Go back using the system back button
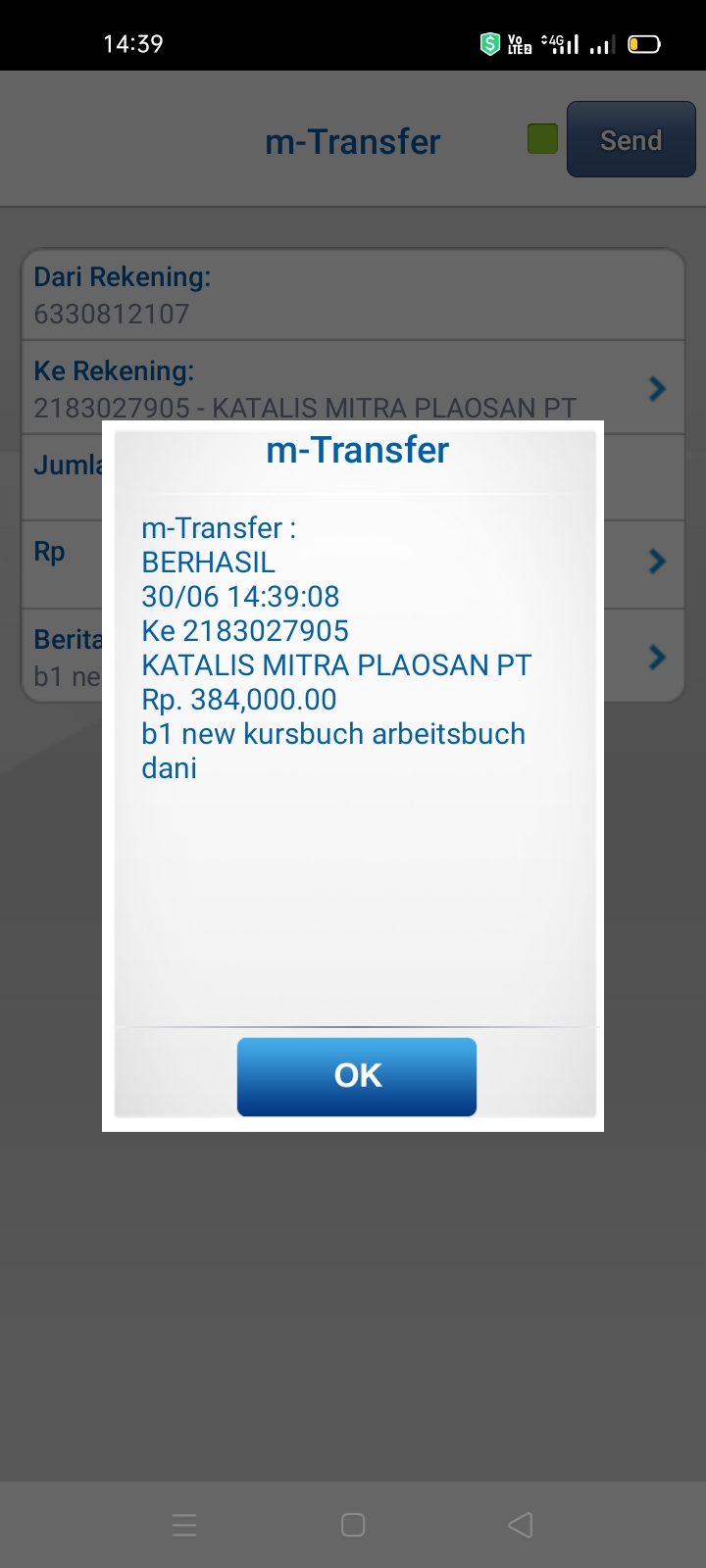This screenshot has height=1568, width=706. pos(521,1525)
